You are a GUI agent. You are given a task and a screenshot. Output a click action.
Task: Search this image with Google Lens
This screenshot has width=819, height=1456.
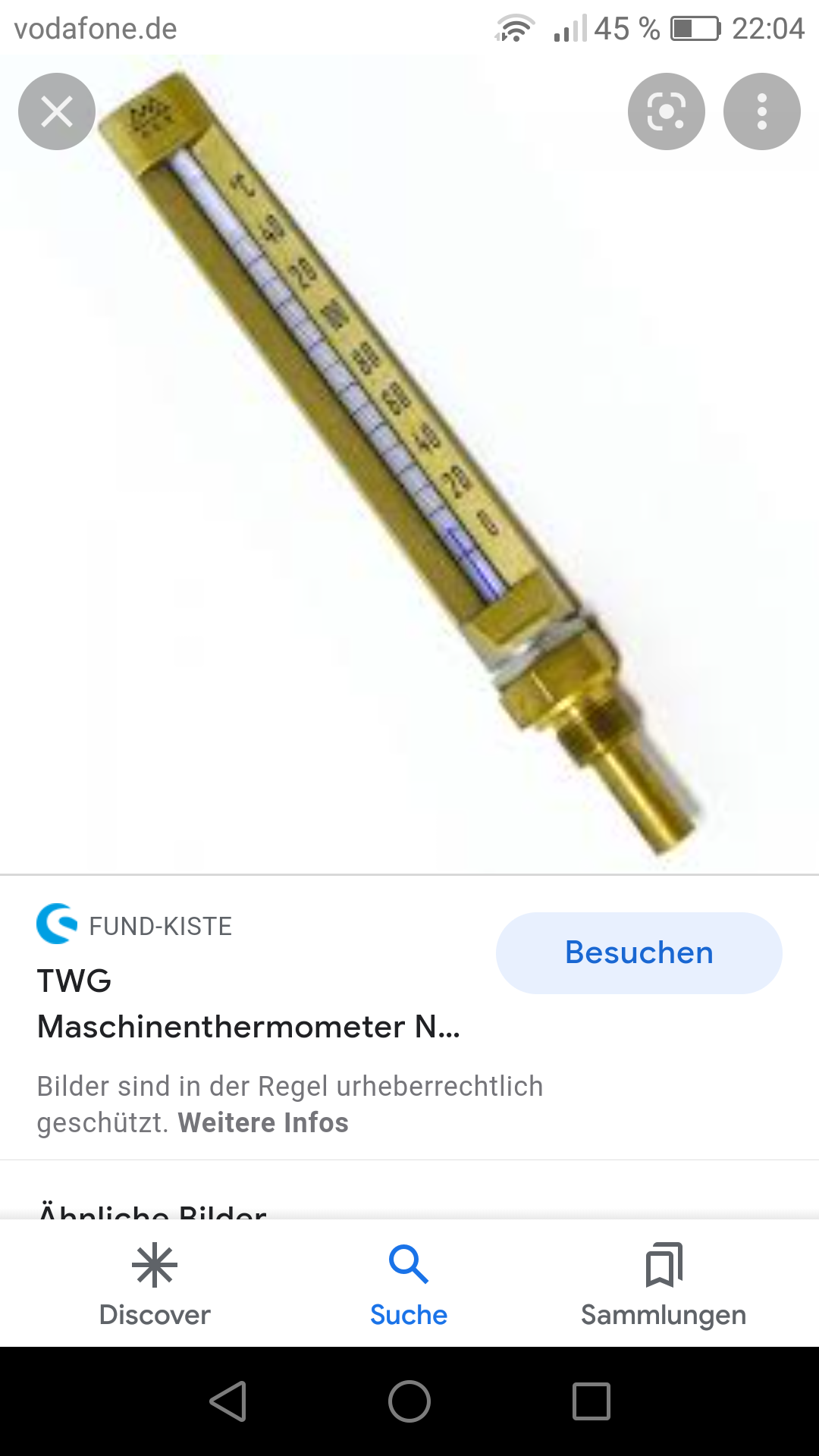click(666, 111)
